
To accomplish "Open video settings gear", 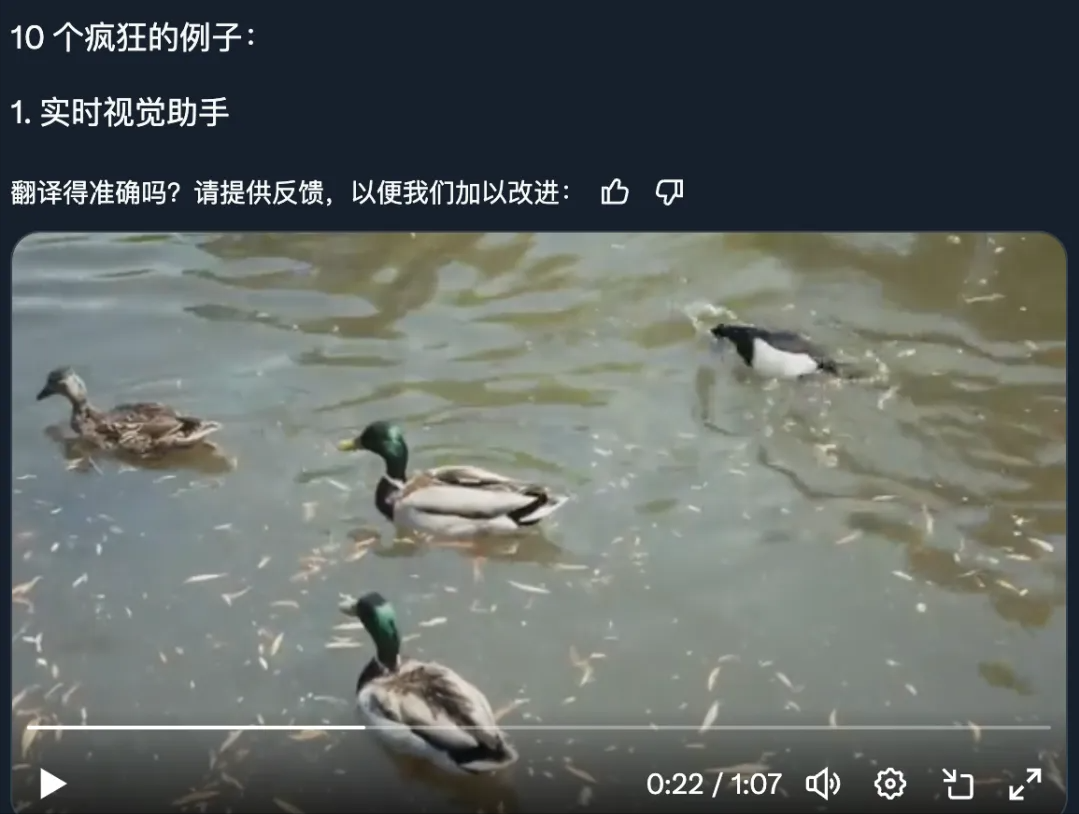I will 890,783.
